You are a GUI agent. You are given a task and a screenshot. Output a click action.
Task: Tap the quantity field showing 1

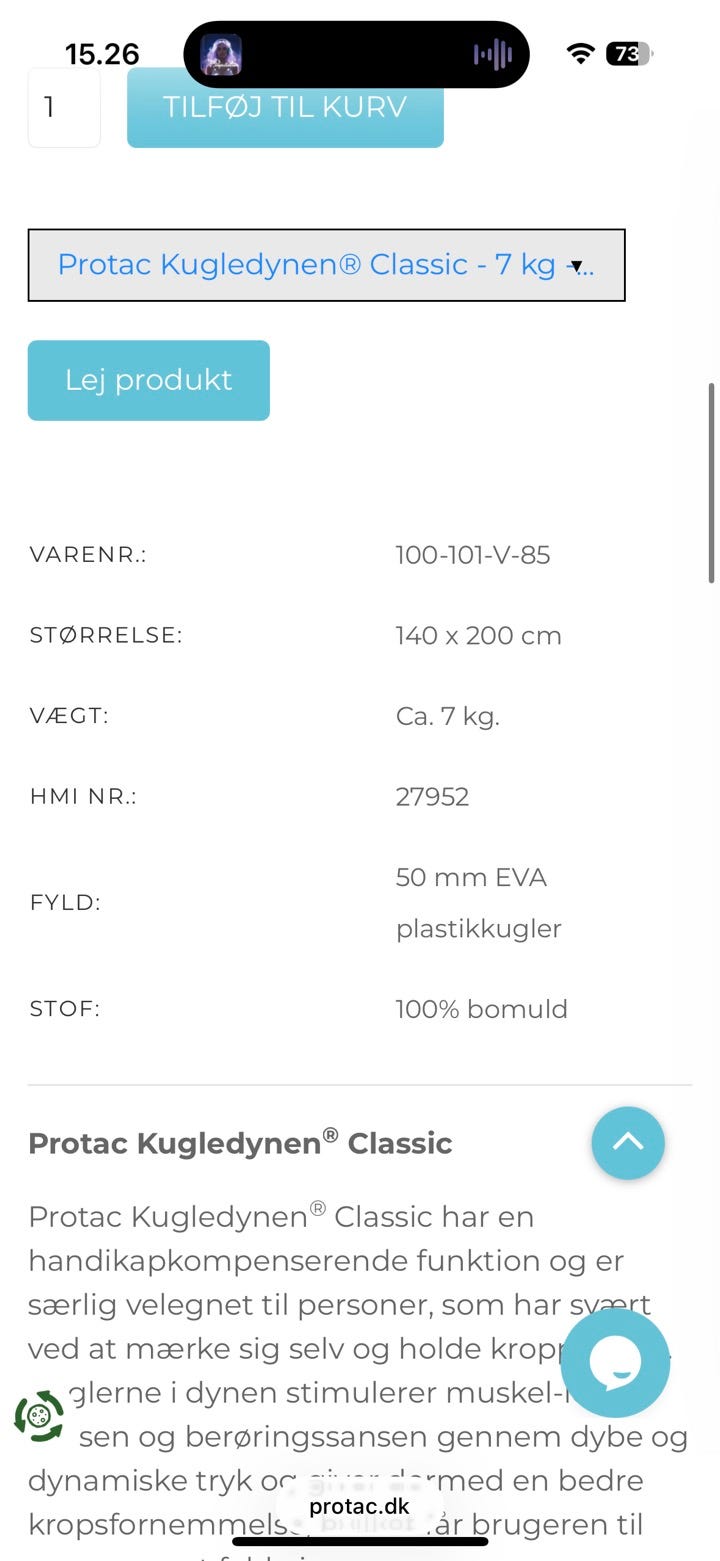[64, 107]
